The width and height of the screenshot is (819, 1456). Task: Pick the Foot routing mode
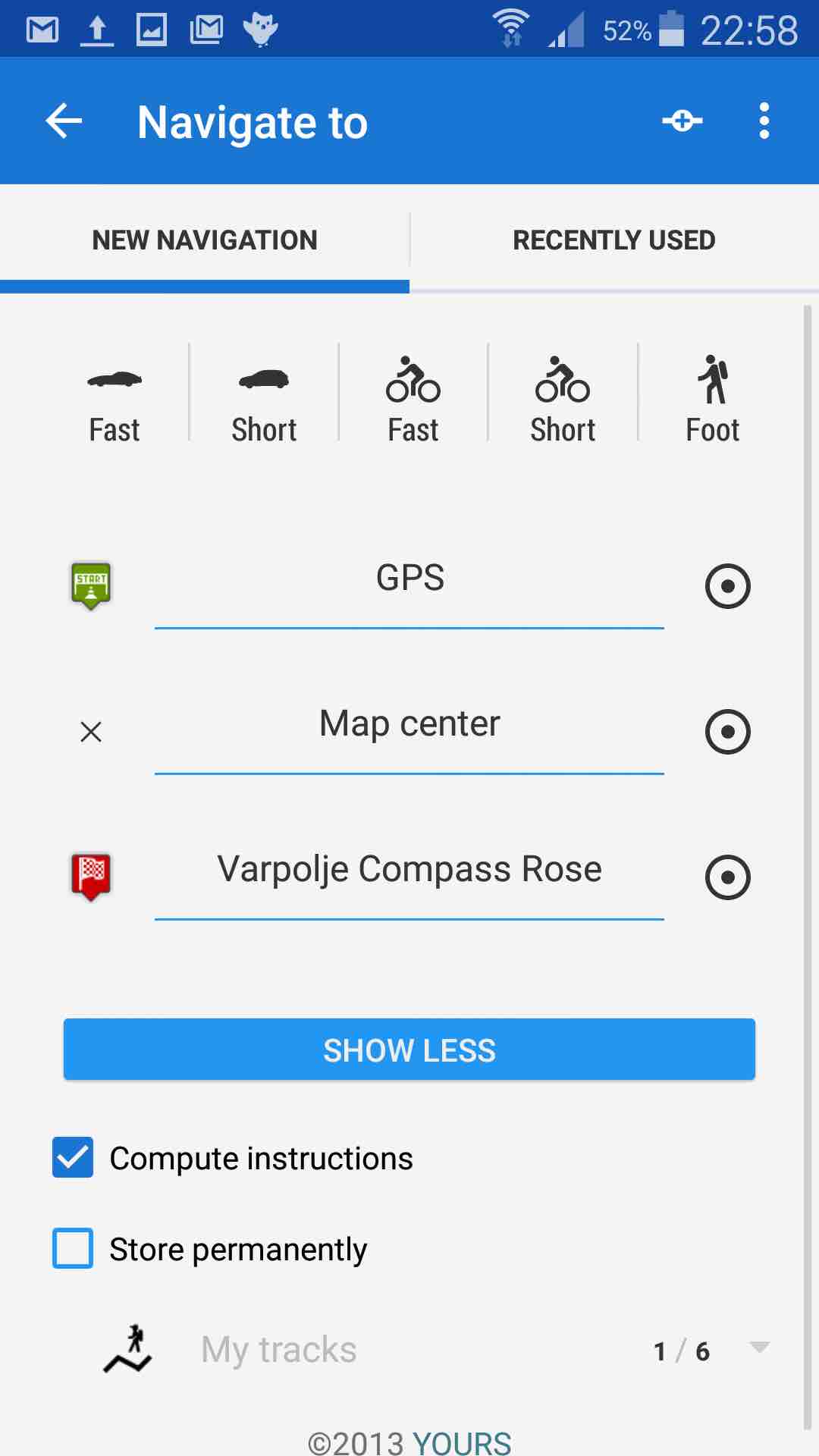pos(713,399)
